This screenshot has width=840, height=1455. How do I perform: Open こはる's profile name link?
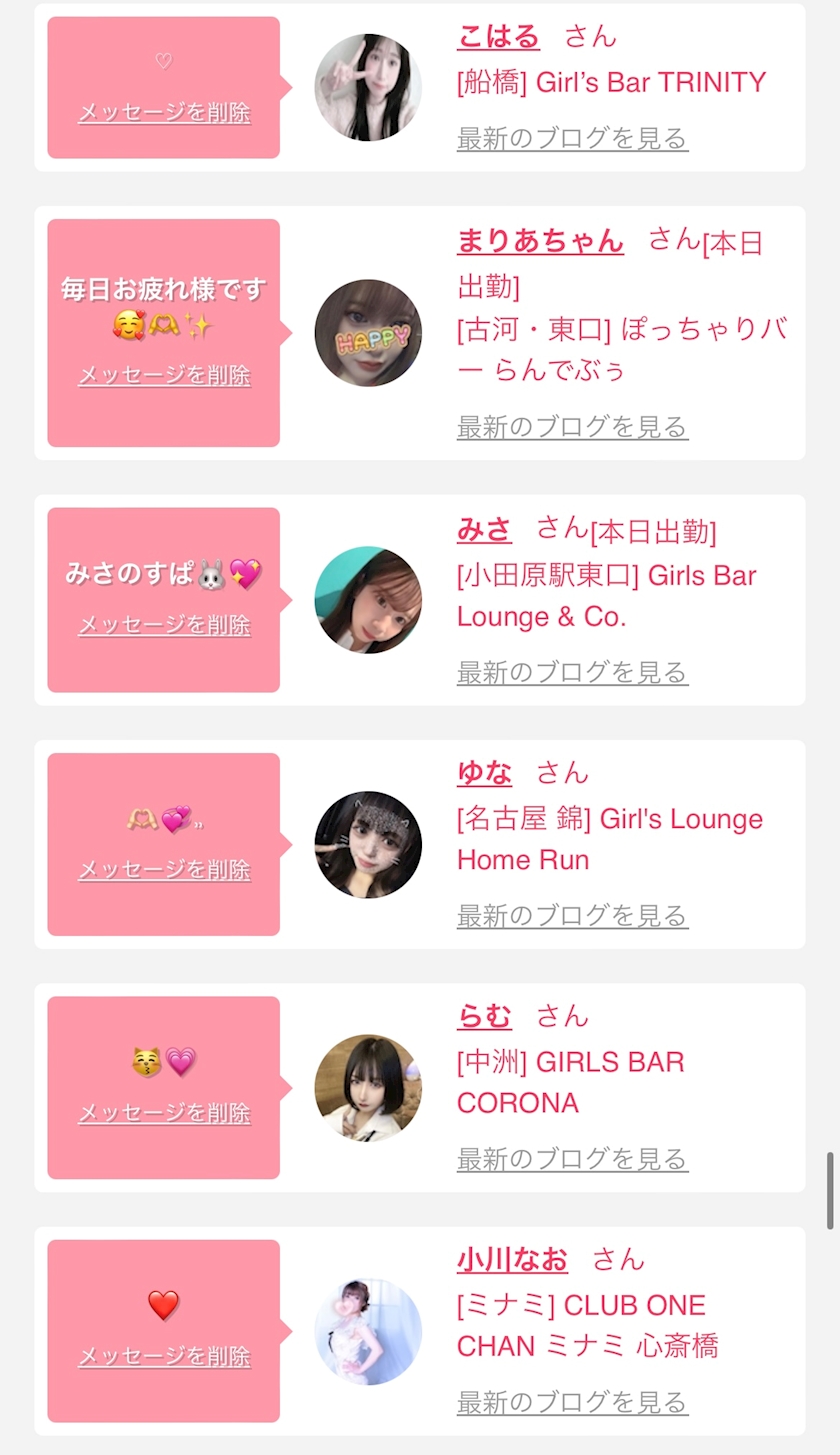498,37
